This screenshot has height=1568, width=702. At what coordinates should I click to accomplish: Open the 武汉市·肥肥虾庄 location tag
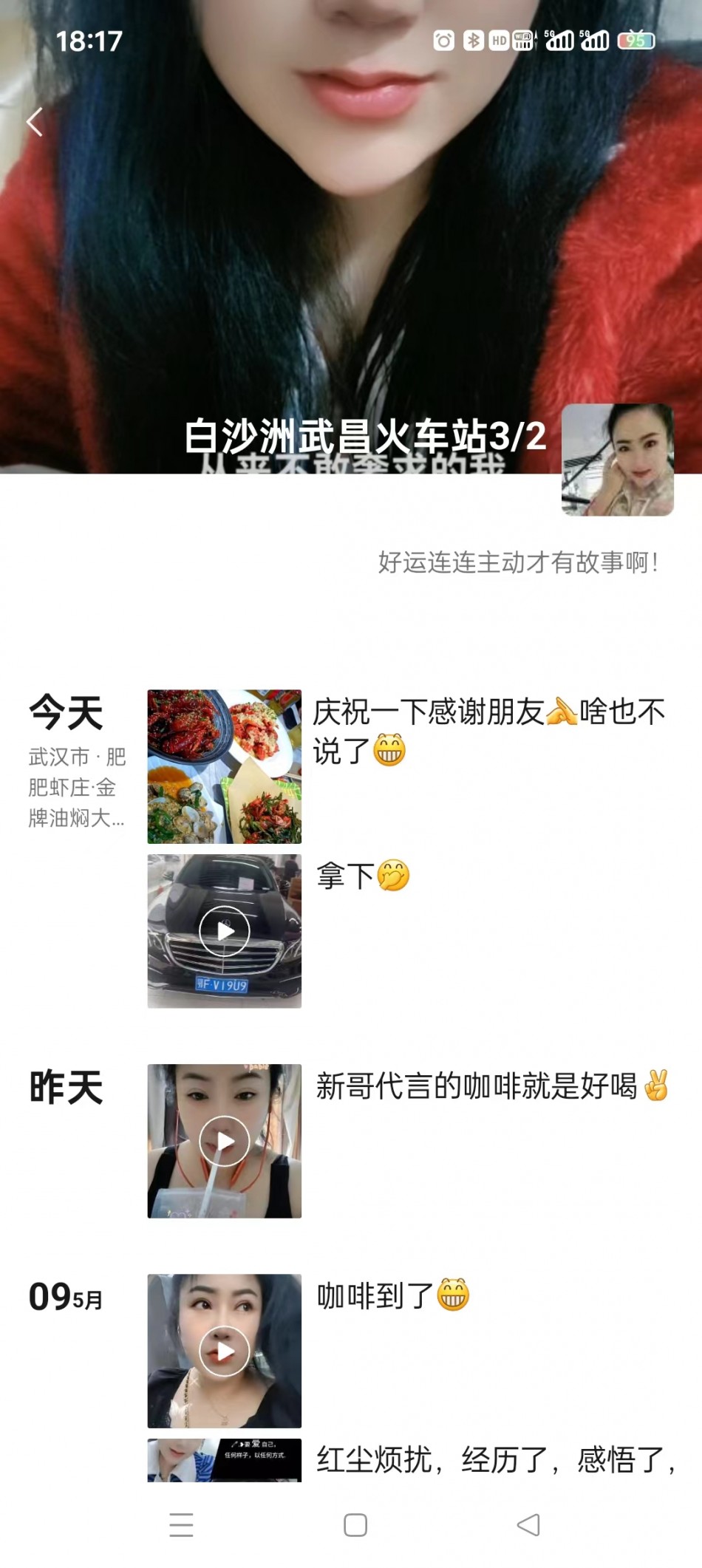(x=77, y=788)
